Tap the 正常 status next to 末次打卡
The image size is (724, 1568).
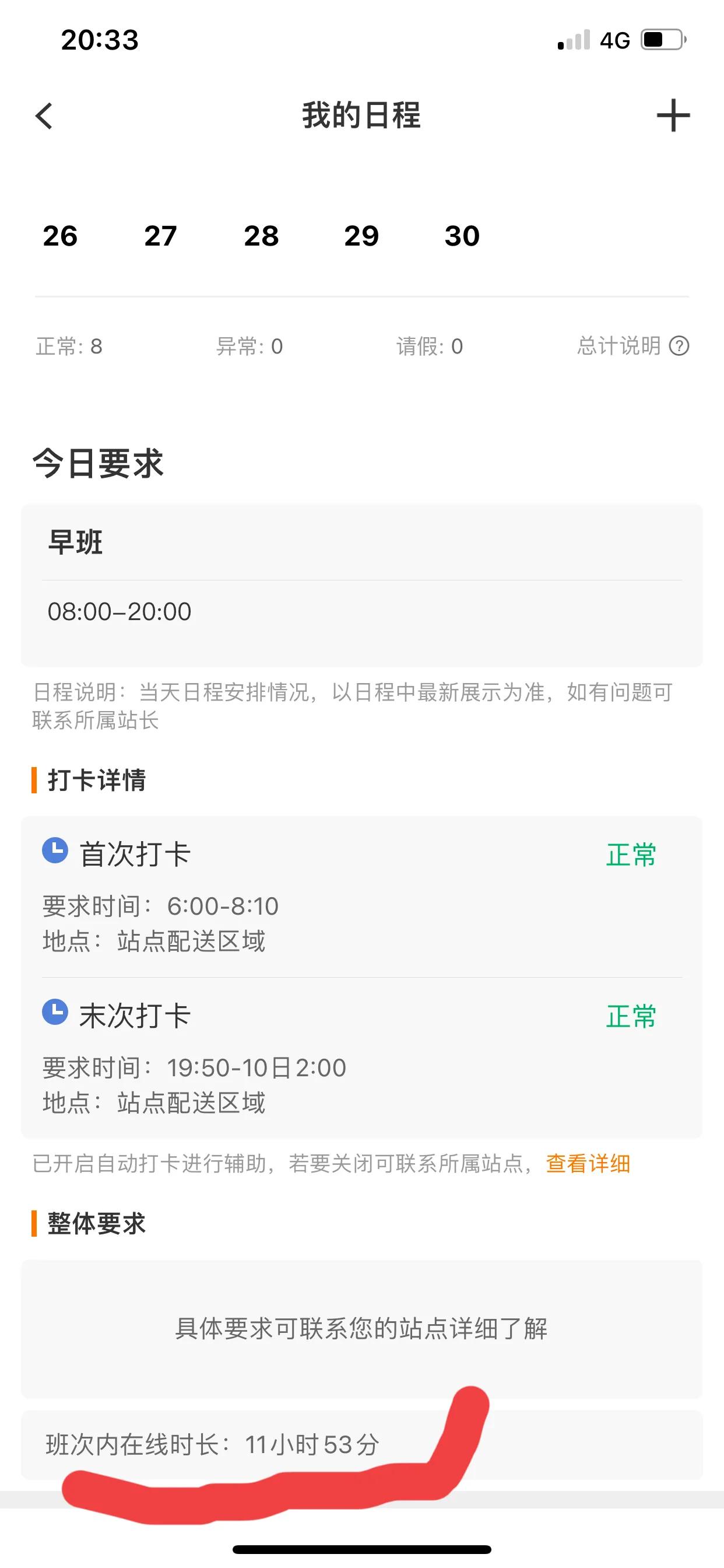pyautogui.click(x=630, y=1016)
